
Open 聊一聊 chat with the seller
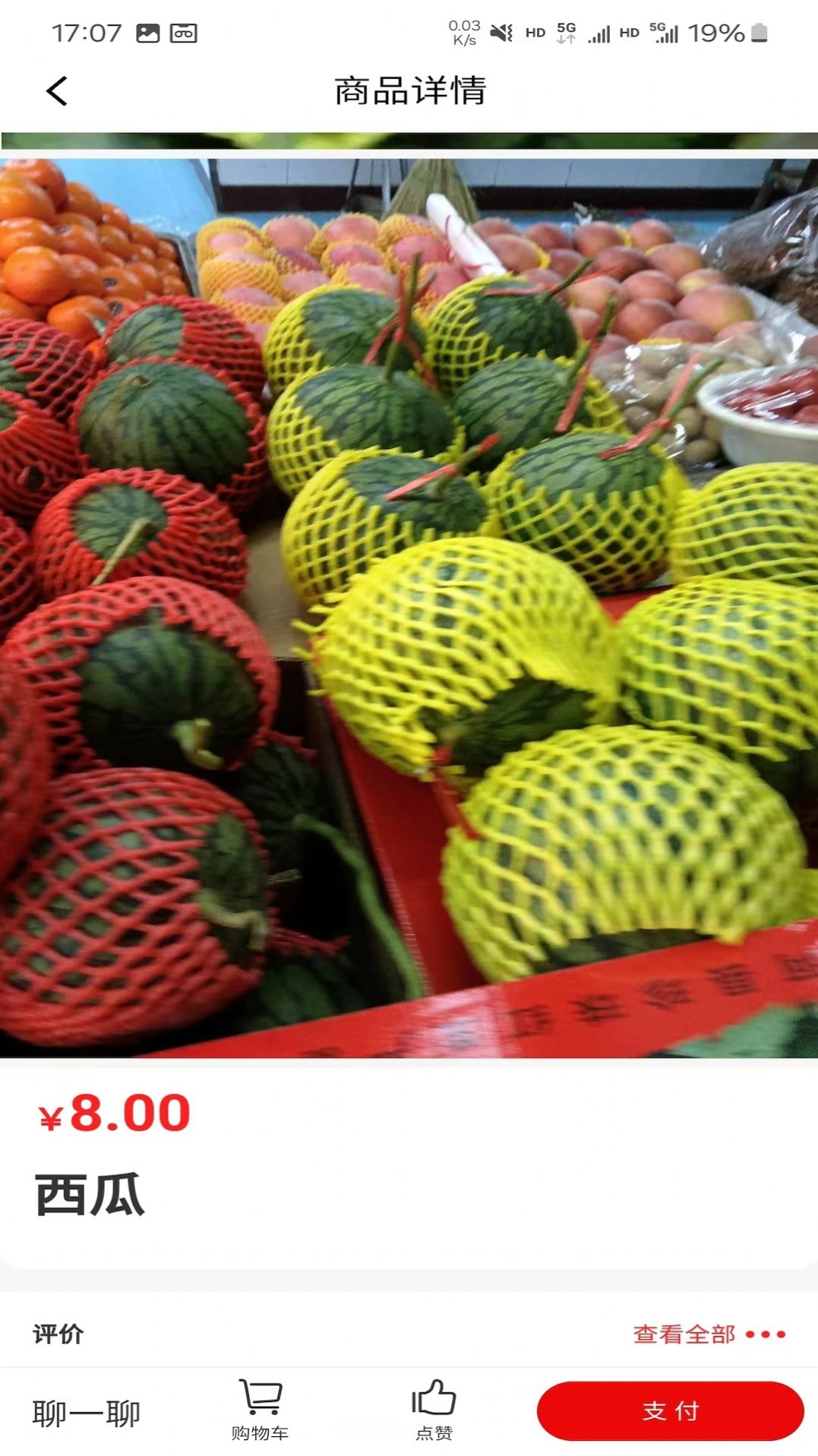86,1413
